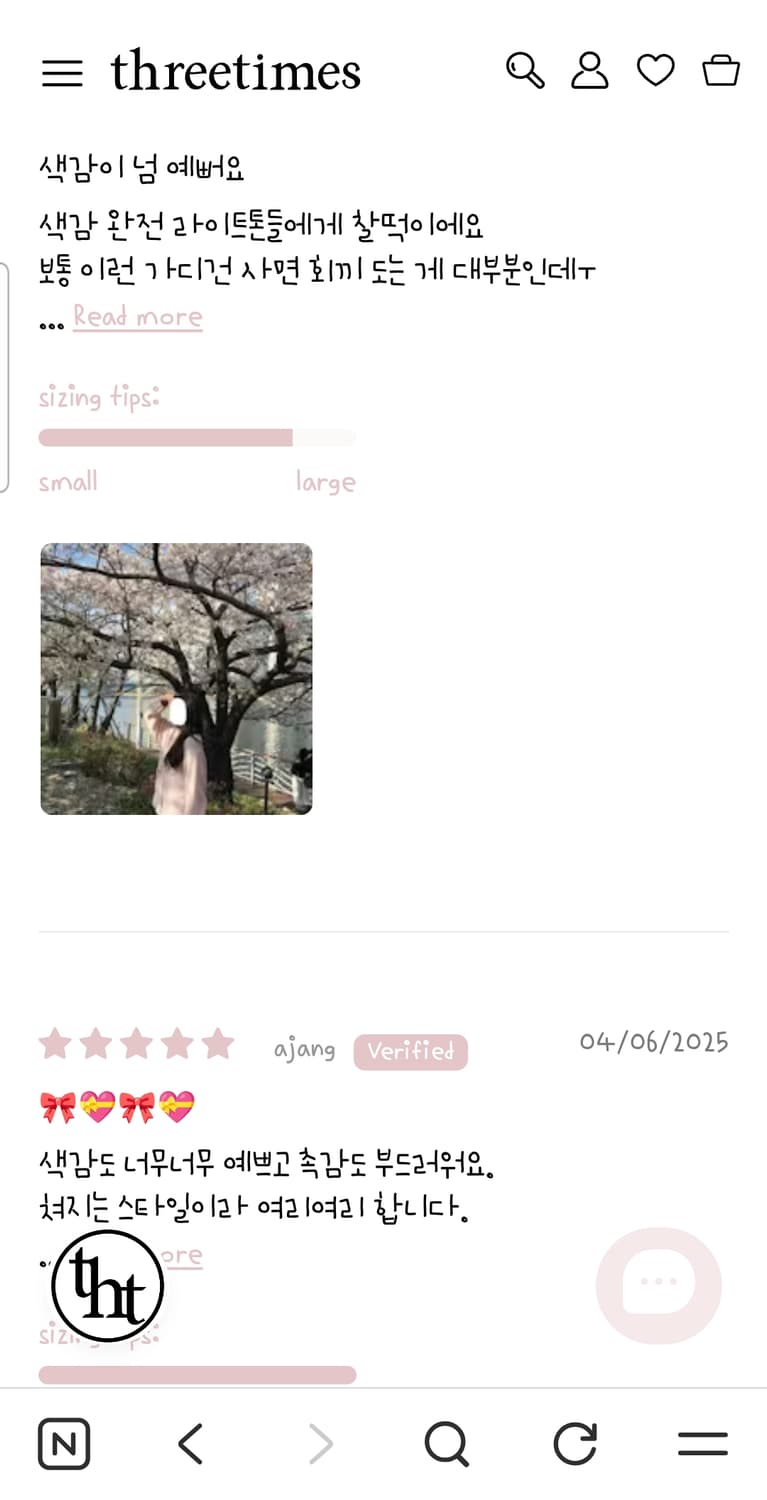Open the Naver app icon in browser bar
This screenshot has height=1500, width=767.
coord(64,1443)
